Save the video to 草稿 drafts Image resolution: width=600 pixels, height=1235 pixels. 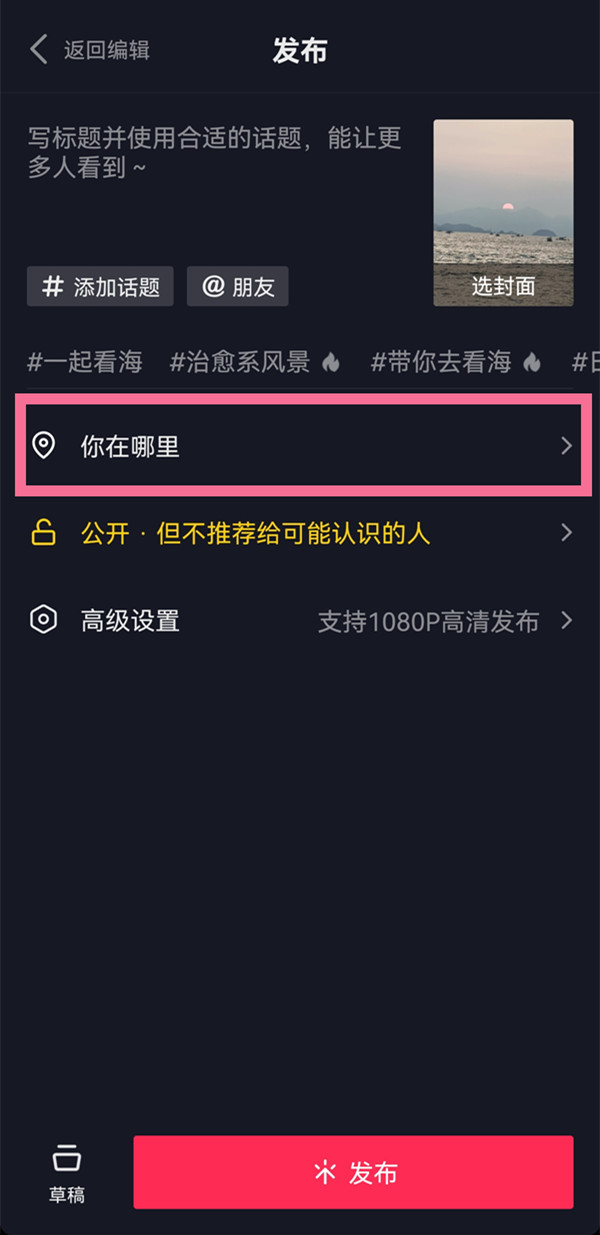(x=66, y=1173)
